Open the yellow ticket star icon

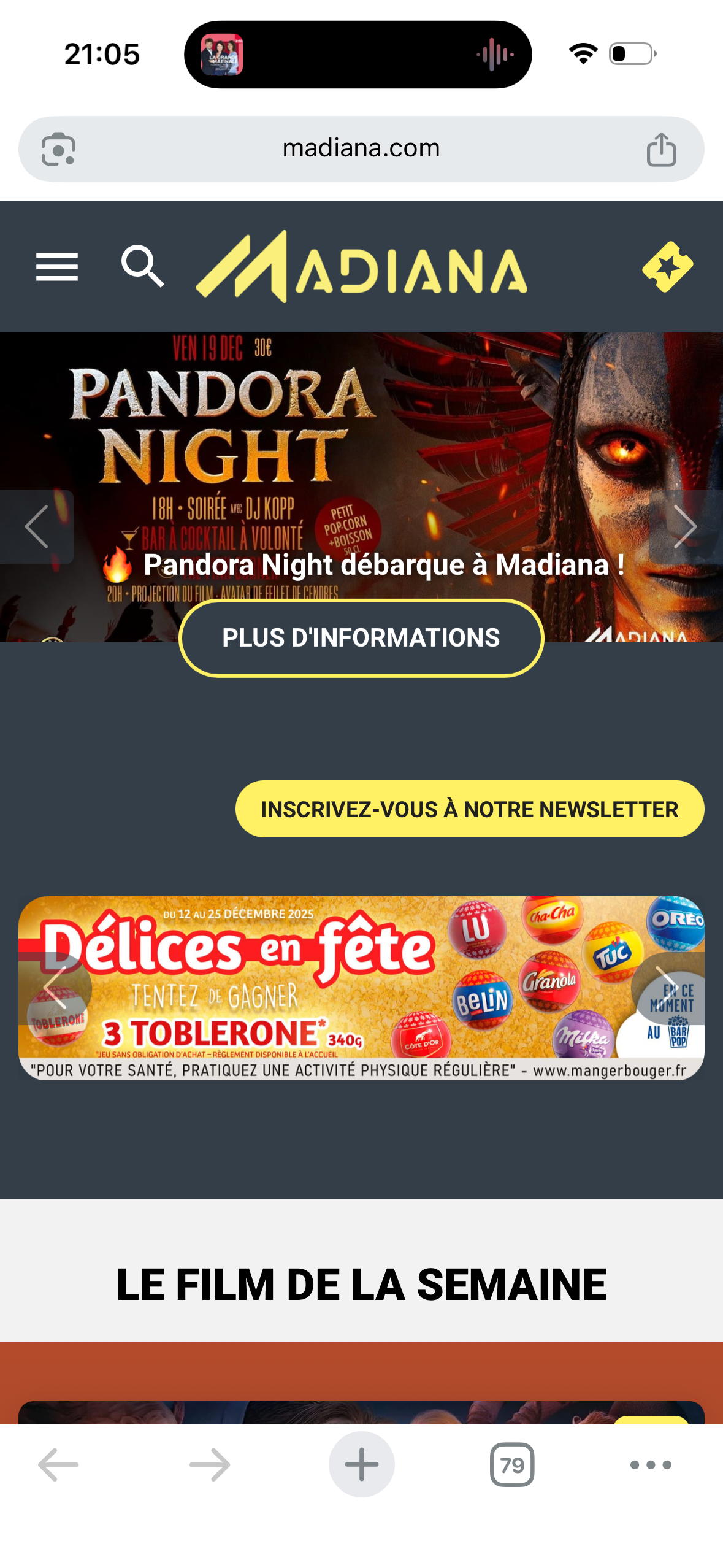pos(667,267)
